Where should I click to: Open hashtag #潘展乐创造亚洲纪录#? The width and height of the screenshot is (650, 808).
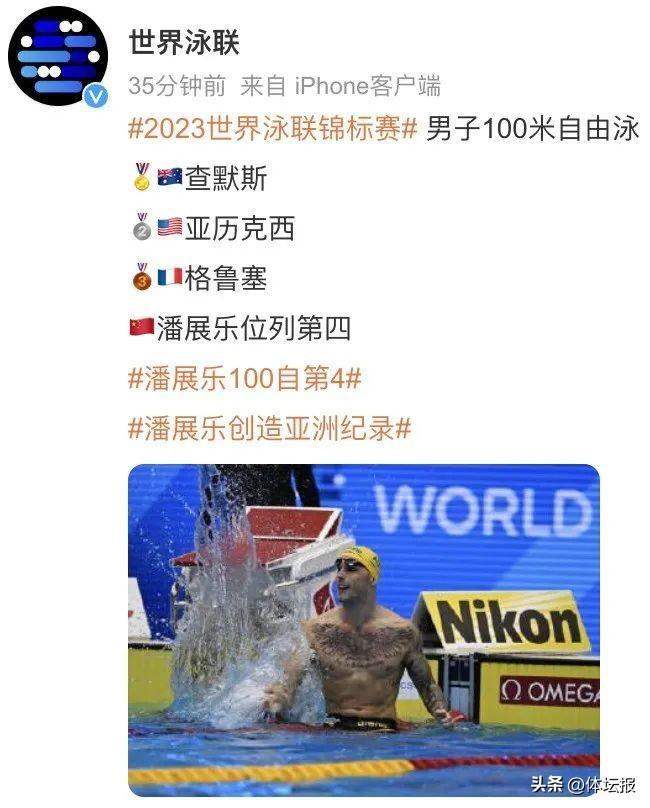point(270,429)
